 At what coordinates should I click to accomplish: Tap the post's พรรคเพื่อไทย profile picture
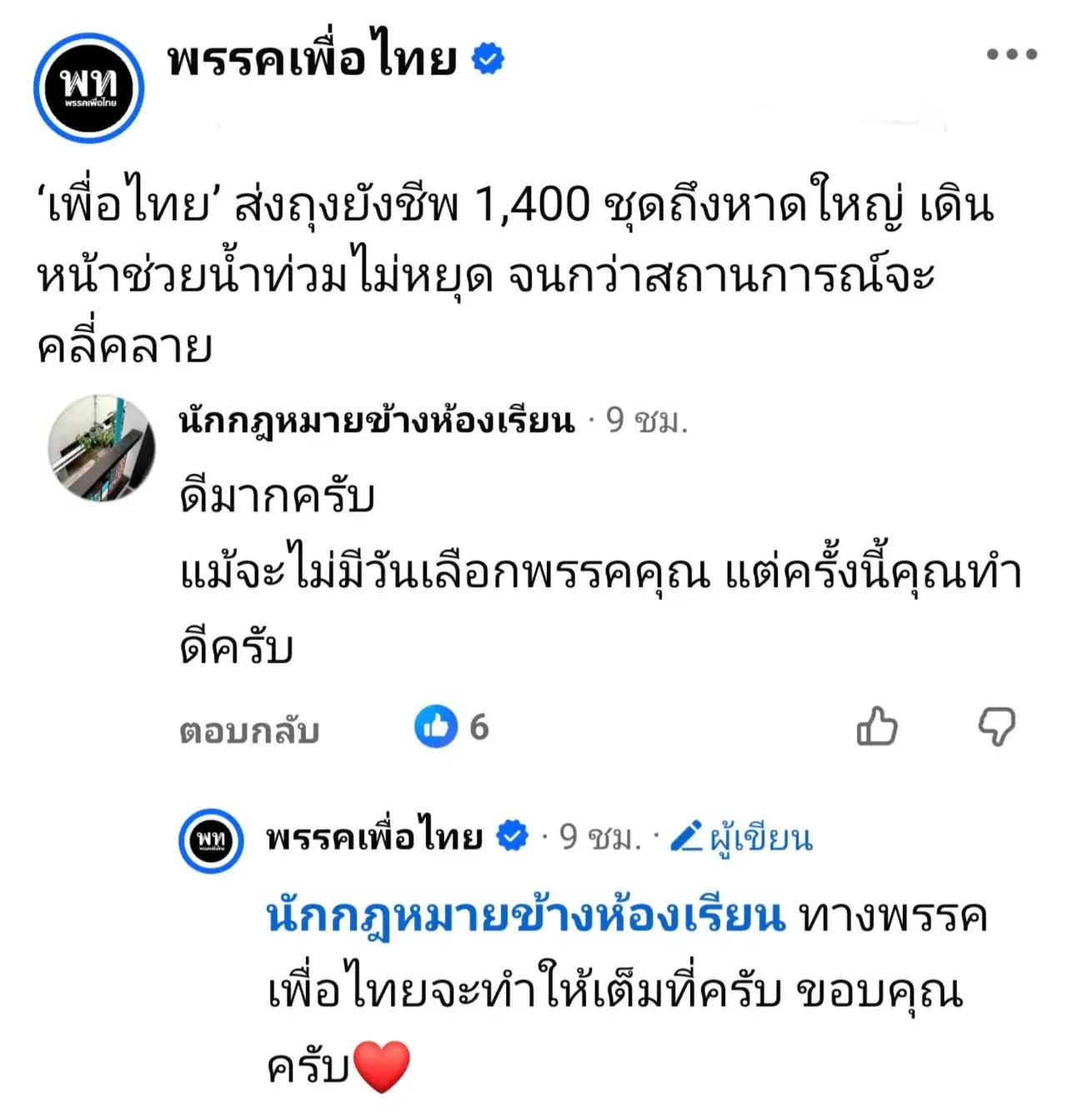tap(89, 88)
